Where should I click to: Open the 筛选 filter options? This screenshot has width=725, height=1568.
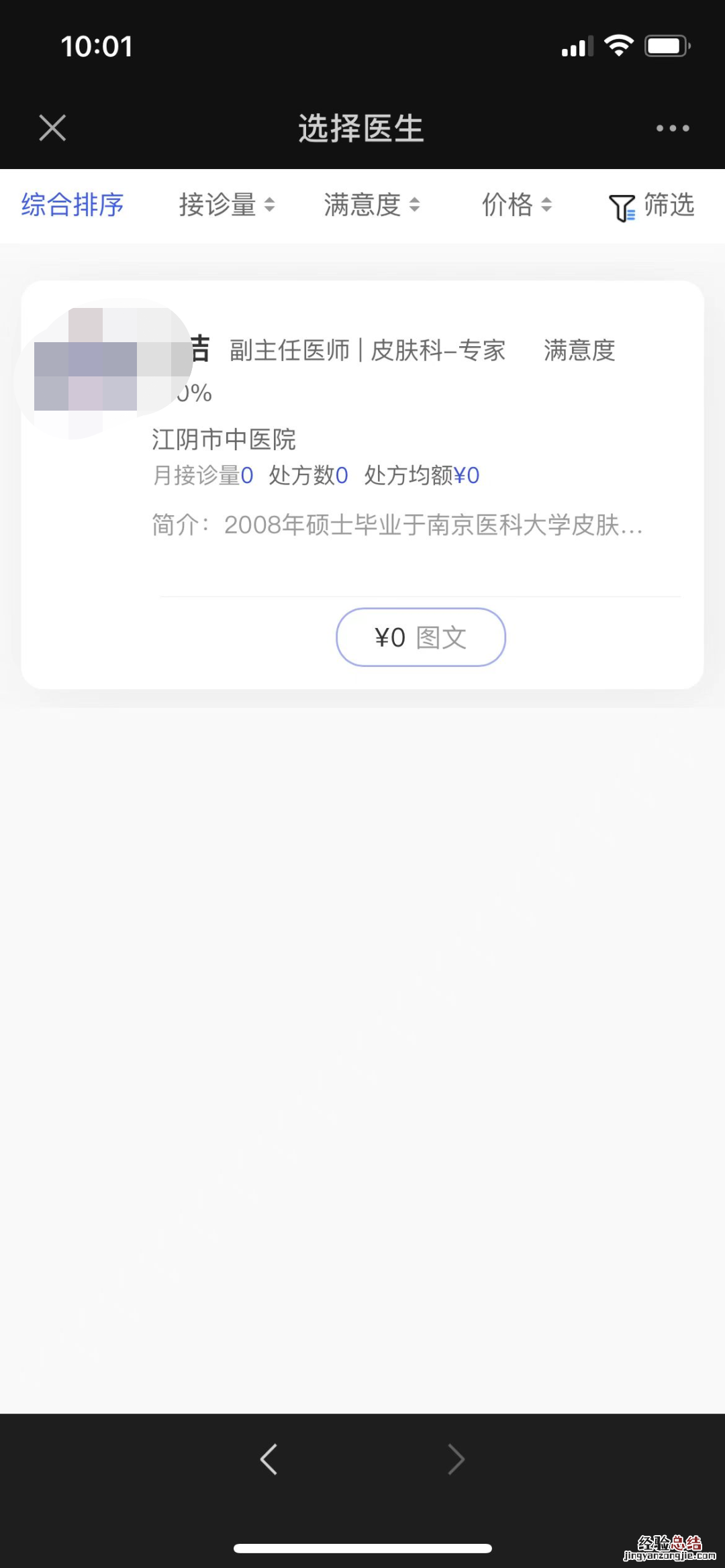[651, 205]
